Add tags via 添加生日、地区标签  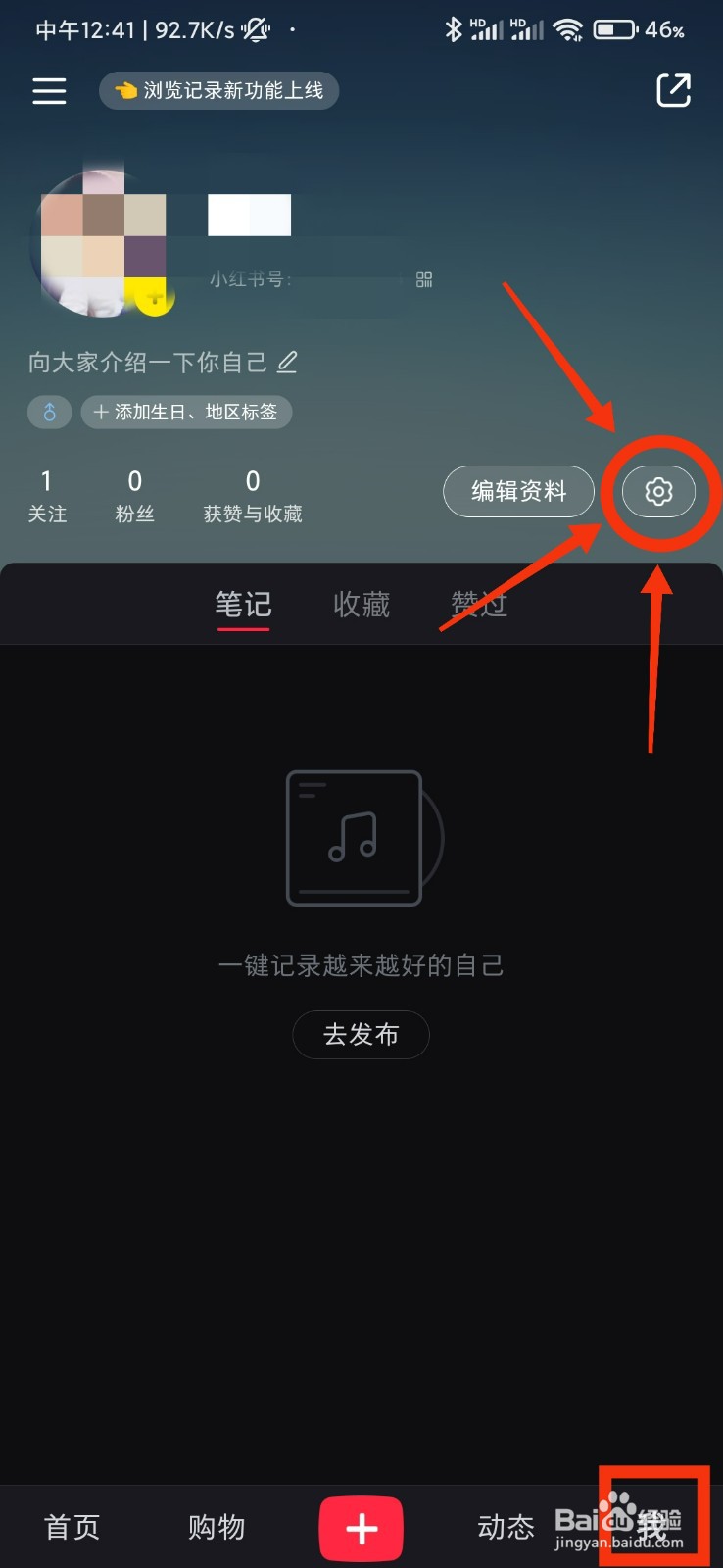[x=186, y=412]
